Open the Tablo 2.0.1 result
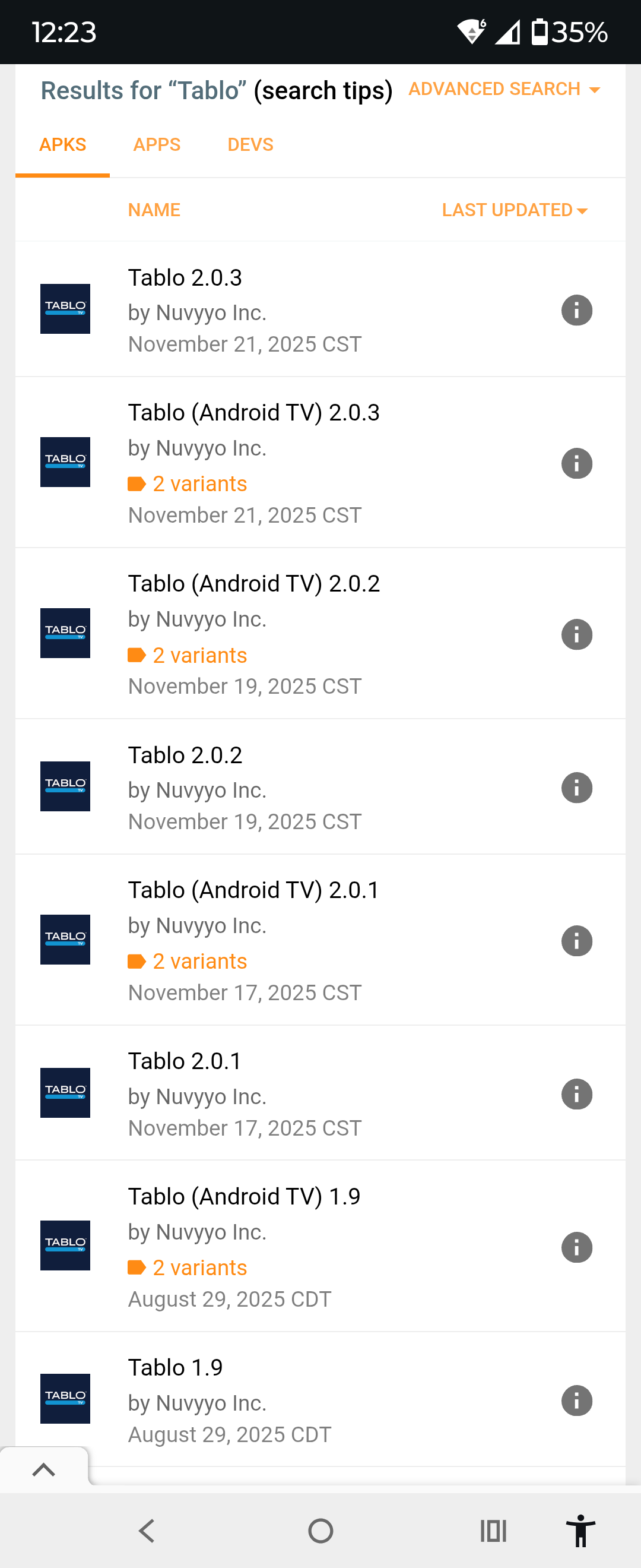This screenshot has width=641, height=1568. (x=185, y=1061)
